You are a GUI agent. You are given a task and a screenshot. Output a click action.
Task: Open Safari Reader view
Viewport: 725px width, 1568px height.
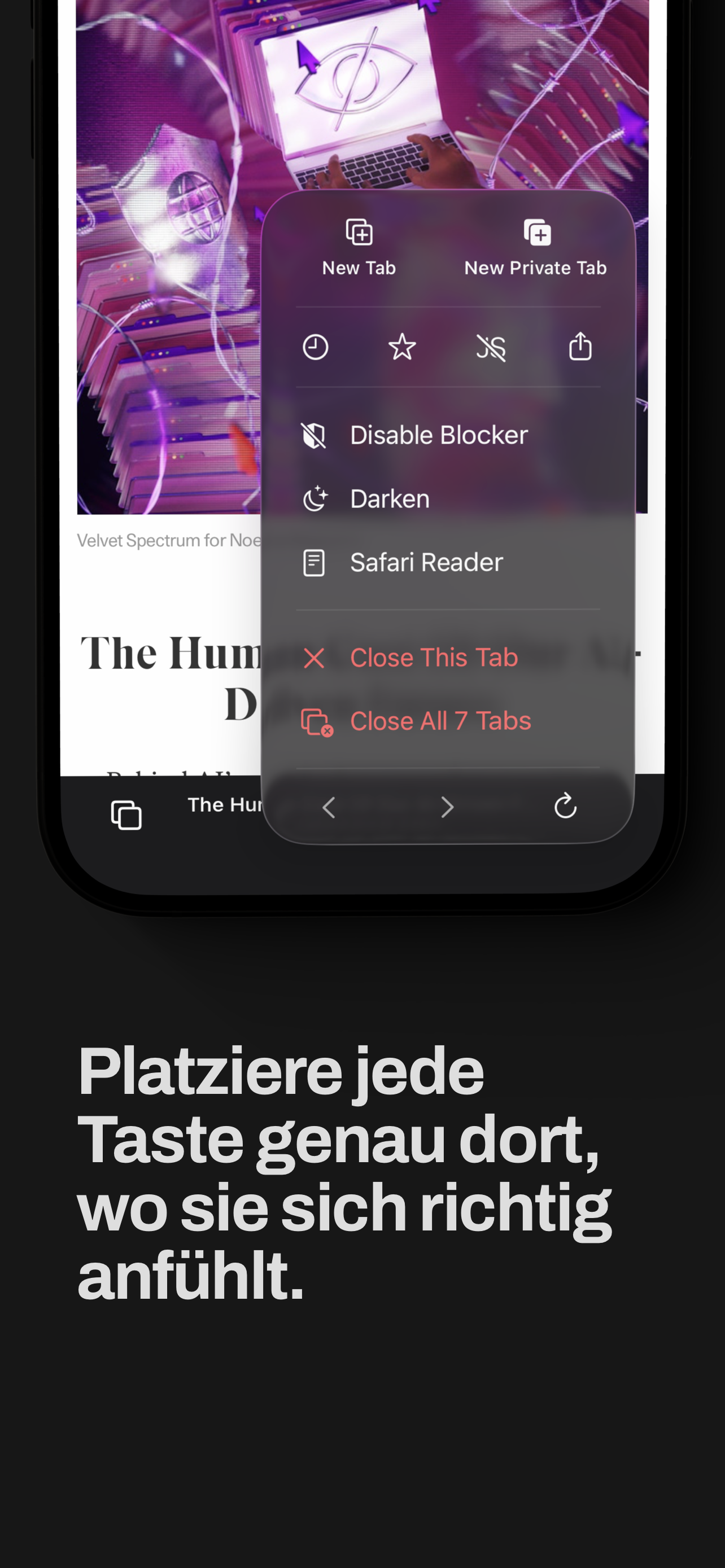(426, 561)
